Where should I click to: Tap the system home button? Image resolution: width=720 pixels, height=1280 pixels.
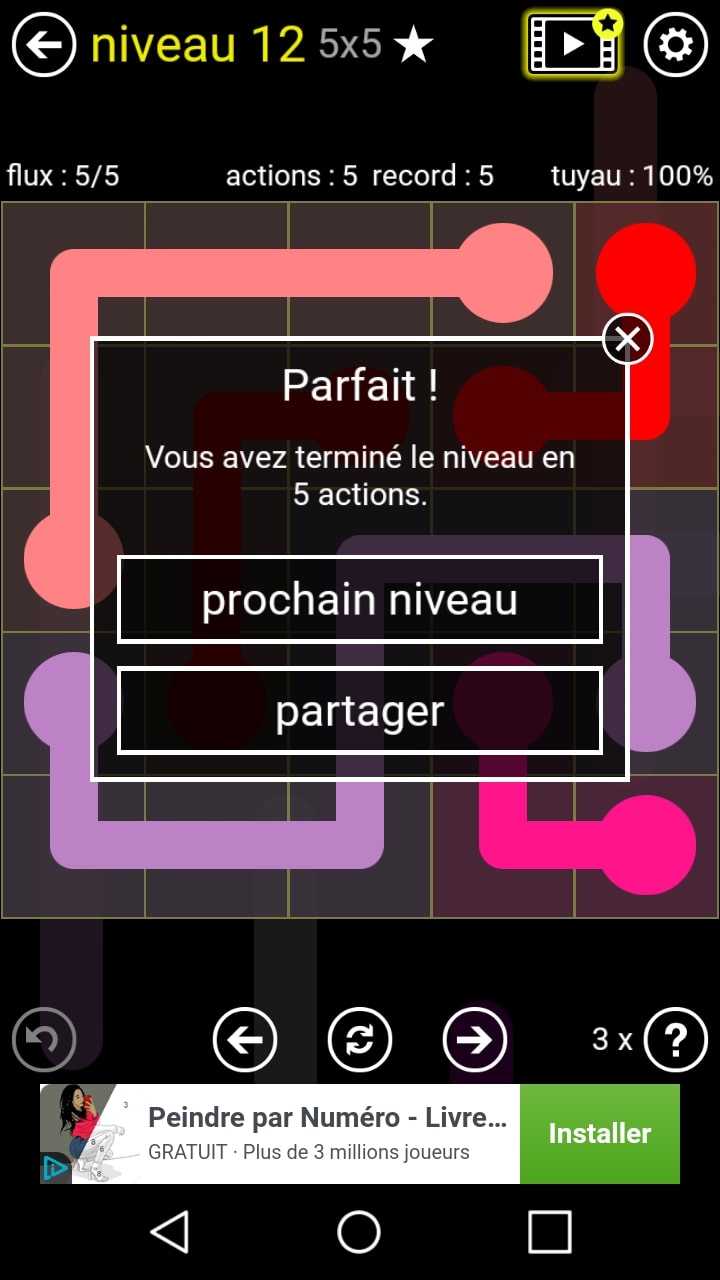point(359,1231)
